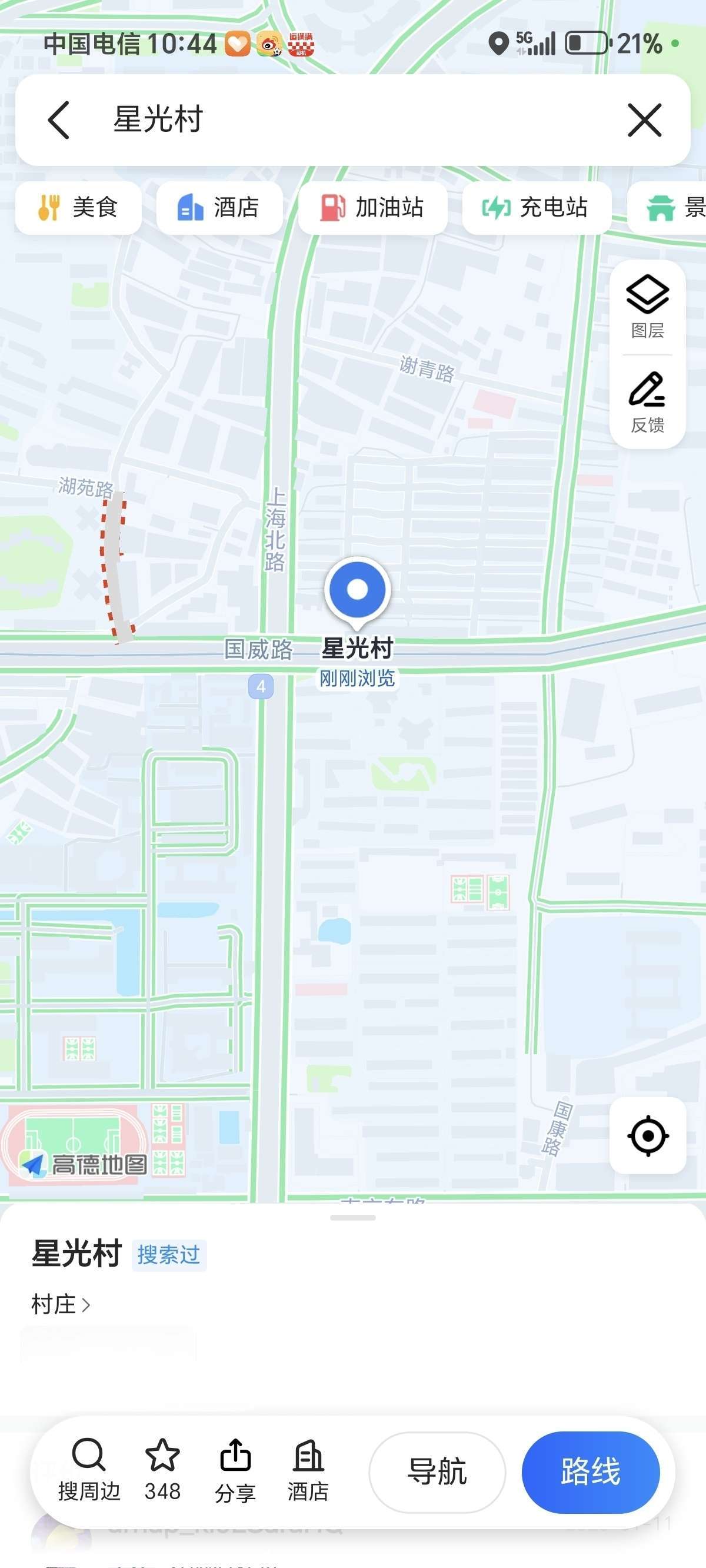The height and width of the screenshot is (1568, 706).
Task: Select the 加油站 chip
Action: [373, 208]
